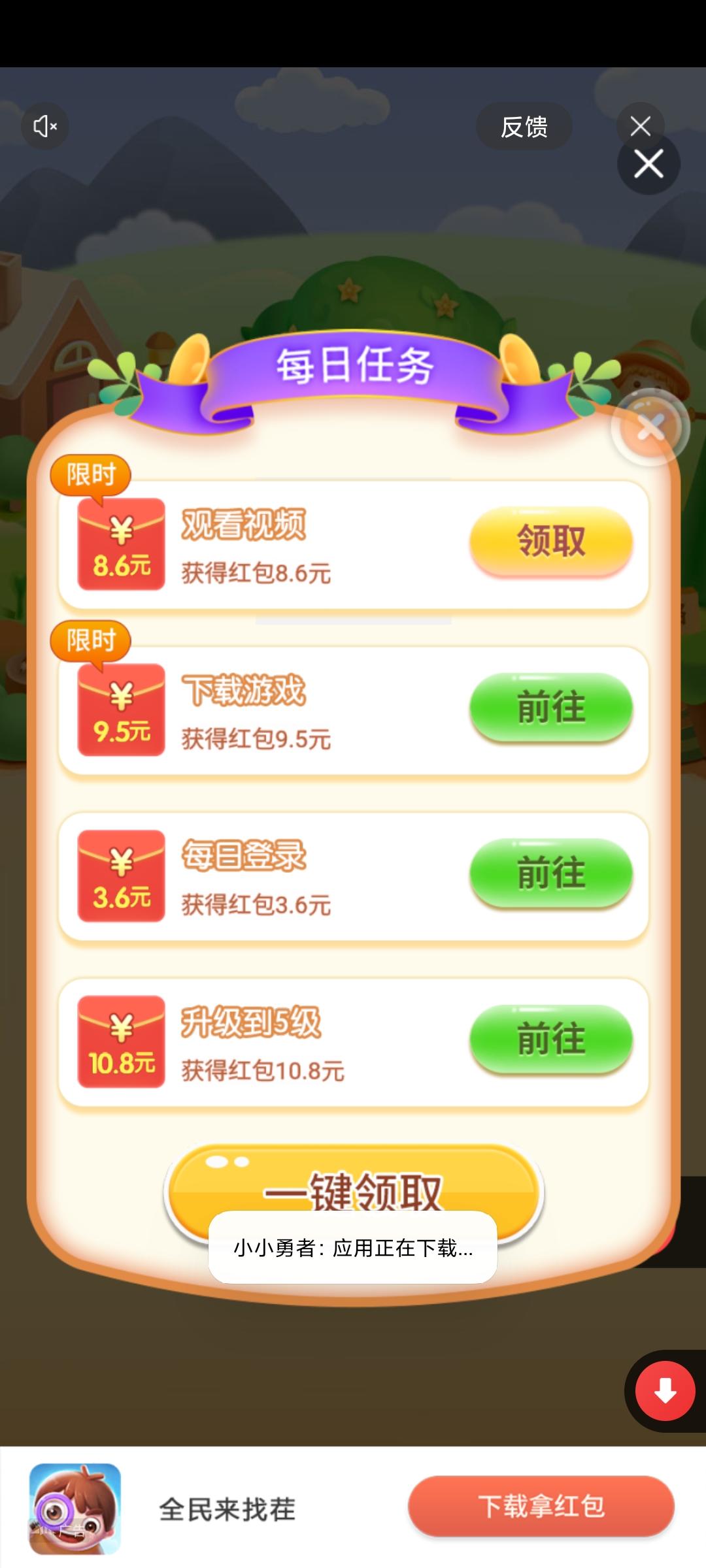Mute the sound via speaker icon
This screenshot has width=706, height=1568.
pyautogui.click(x=44, y=125)
